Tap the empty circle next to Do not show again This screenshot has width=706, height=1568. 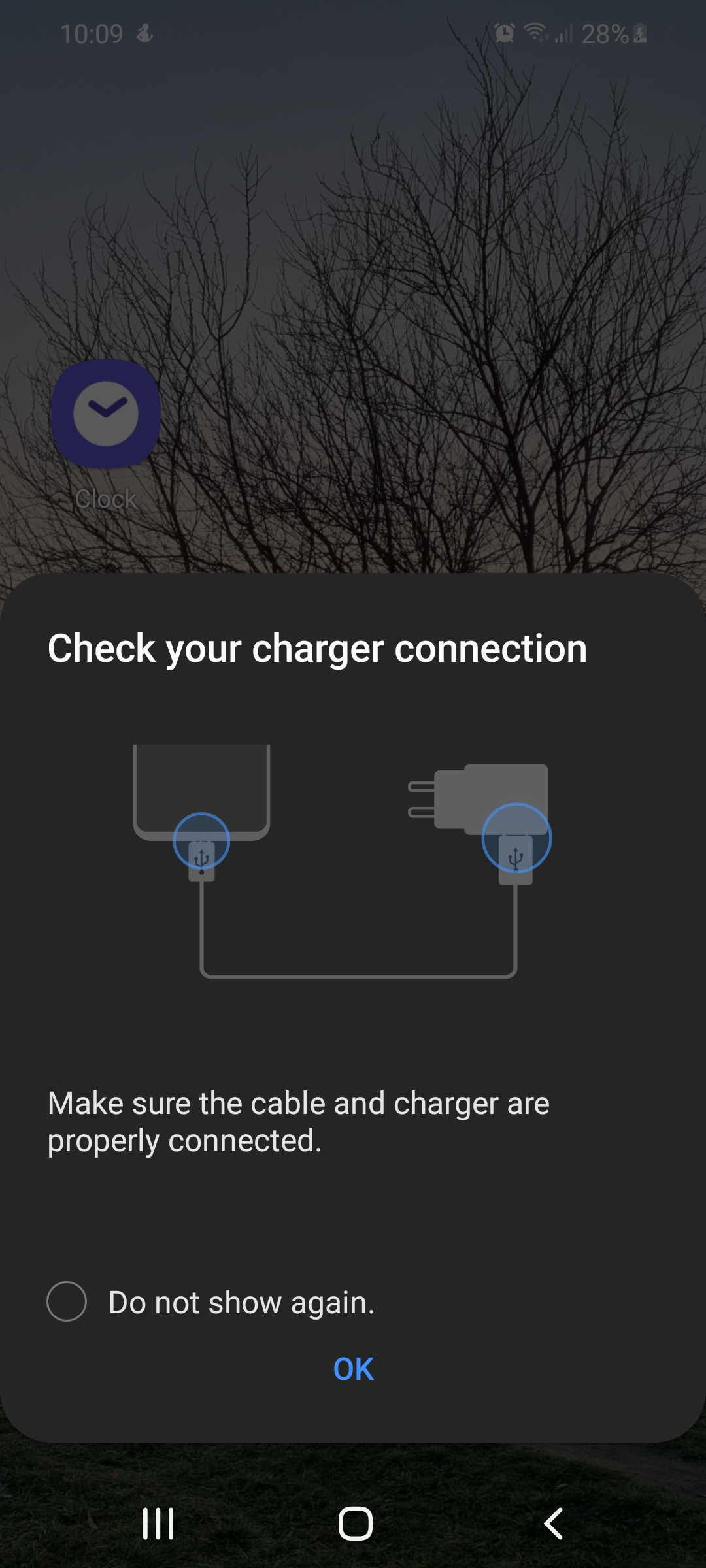coord(68,1301)
